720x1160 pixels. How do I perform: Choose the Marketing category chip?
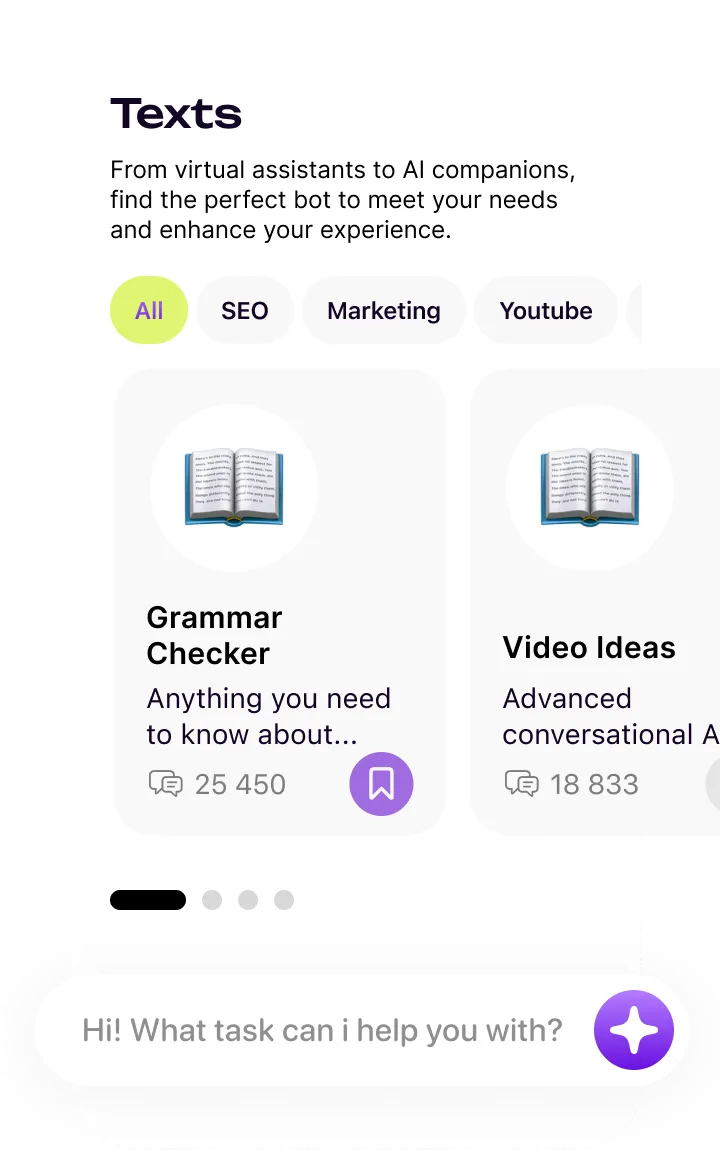(x=384, y=311)
